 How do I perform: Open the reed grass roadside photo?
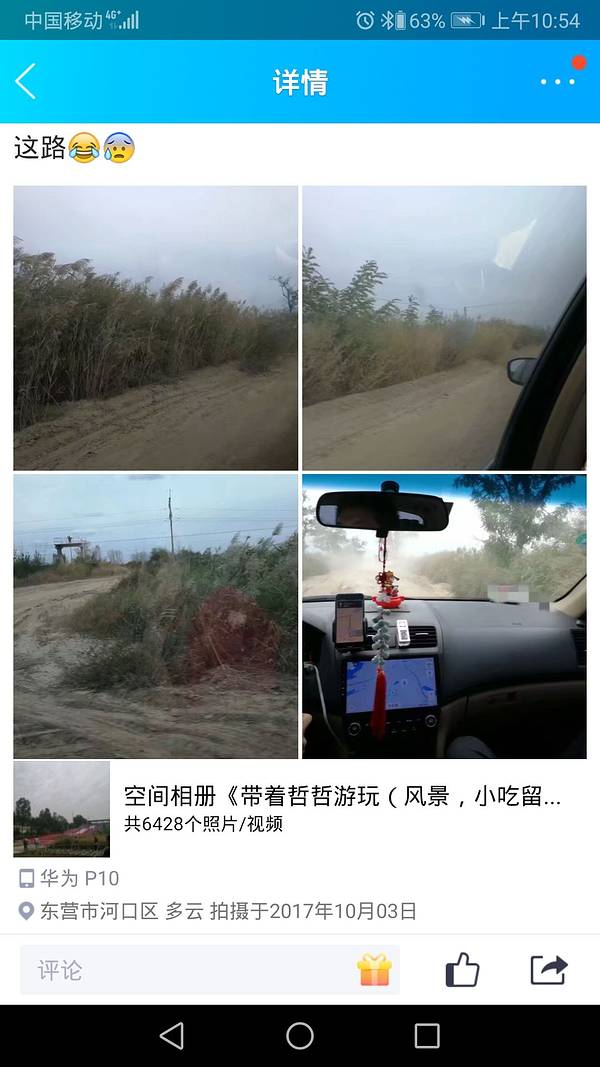(x=155, y=327)
